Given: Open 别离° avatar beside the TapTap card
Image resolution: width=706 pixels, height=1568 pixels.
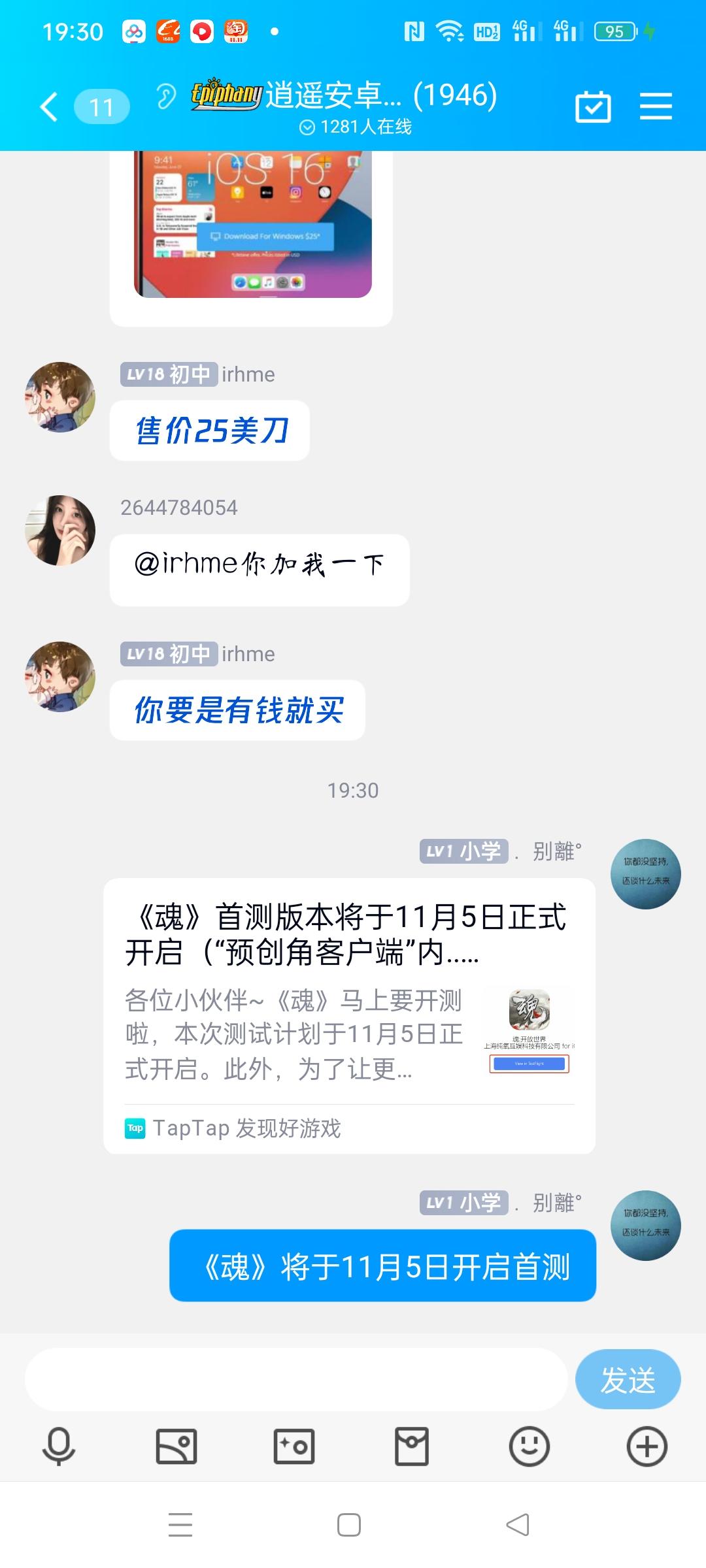Looking at the screenshot, I should click(x=646, y=874).
